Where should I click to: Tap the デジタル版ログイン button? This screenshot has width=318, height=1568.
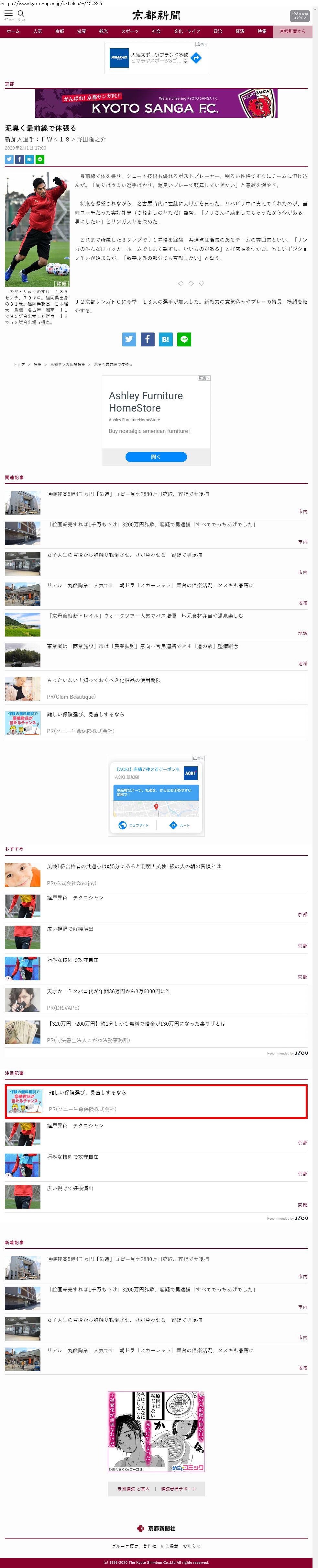click(x=299, y=16)
